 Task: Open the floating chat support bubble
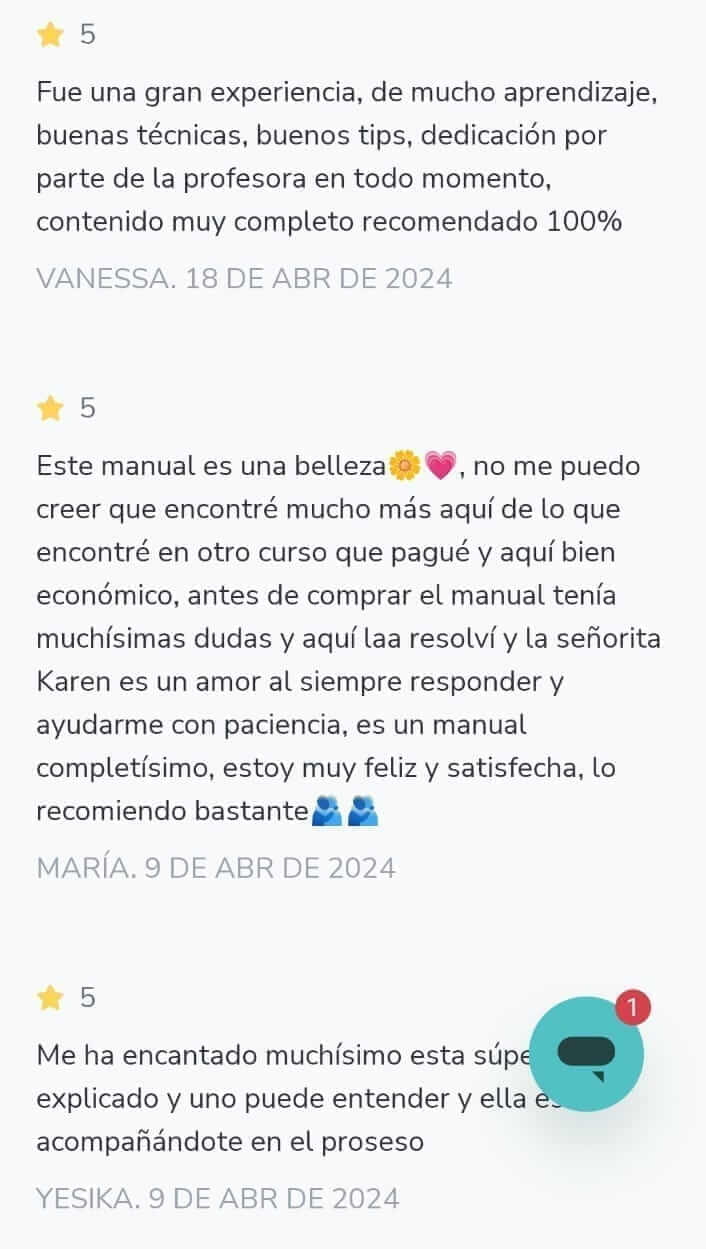[586, 1054]
